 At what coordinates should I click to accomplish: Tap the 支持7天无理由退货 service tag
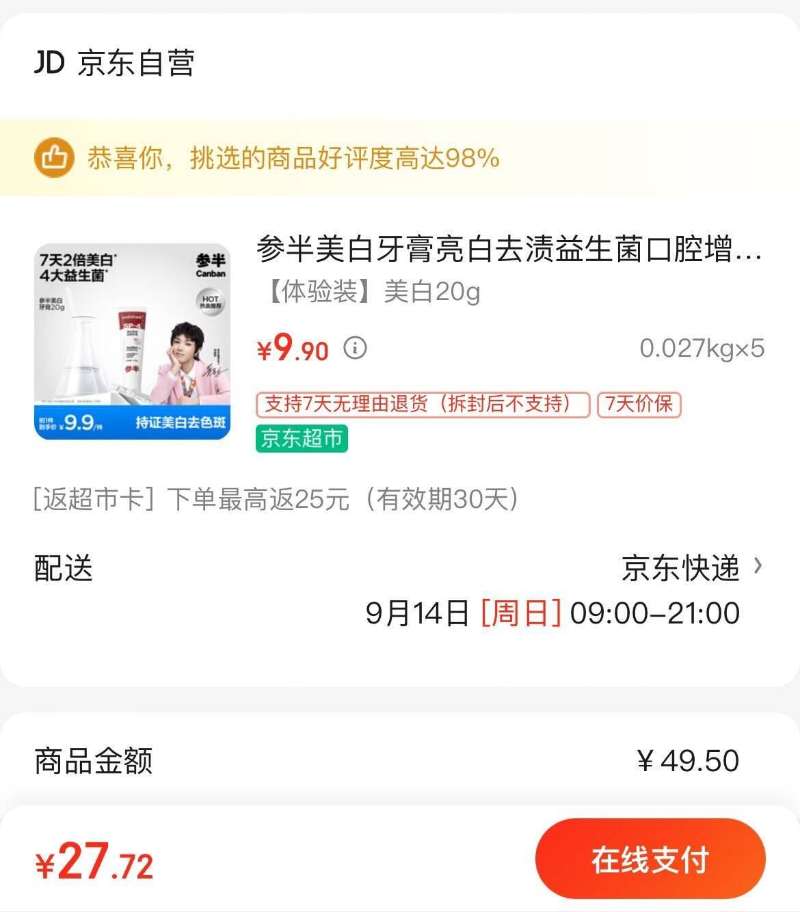[x=419, y=406]
